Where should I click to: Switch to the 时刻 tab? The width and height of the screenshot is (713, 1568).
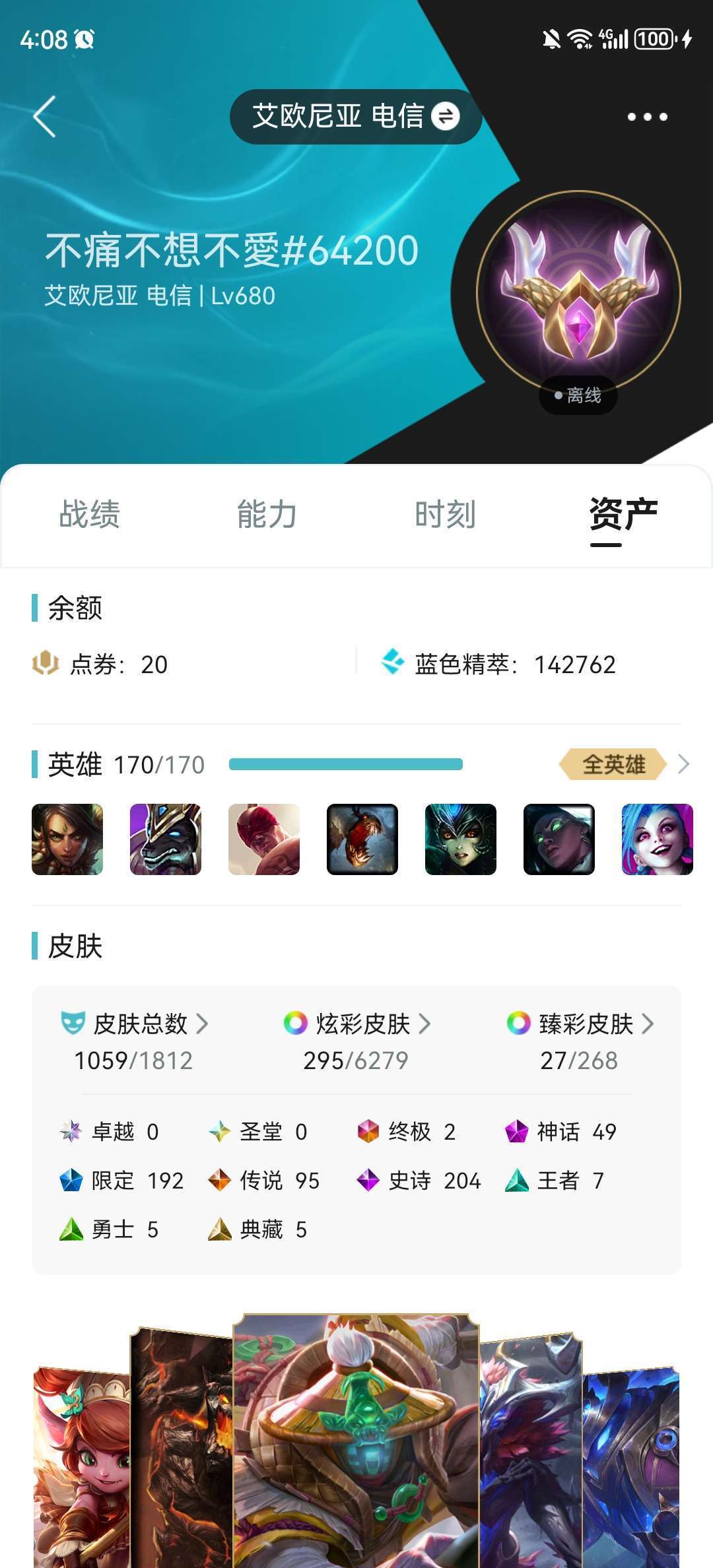pos(446,514)
